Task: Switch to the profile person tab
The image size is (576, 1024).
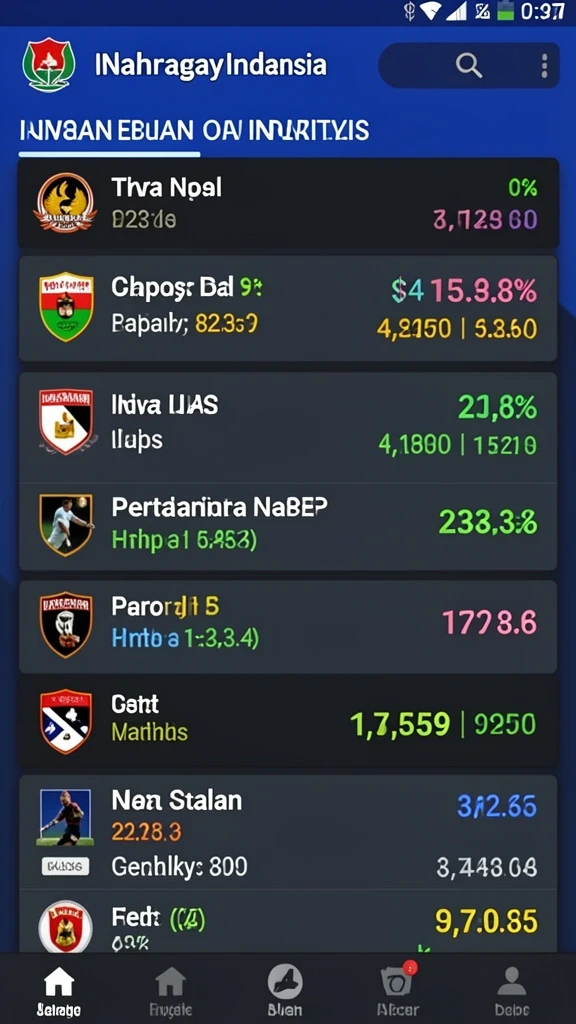Action: point(512,990)
